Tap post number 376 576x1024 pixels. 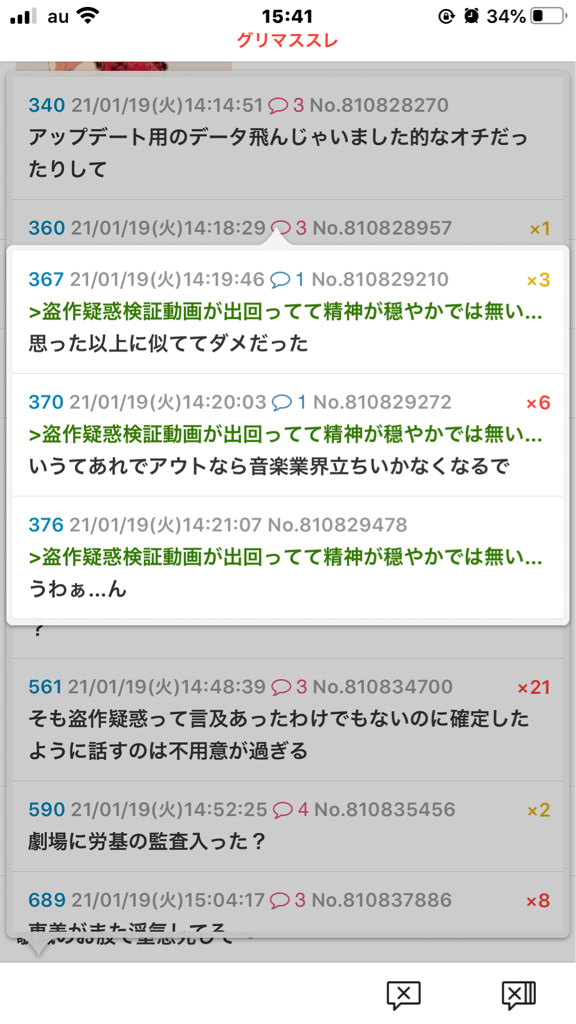pyautogui.click(x=46, y=524)
